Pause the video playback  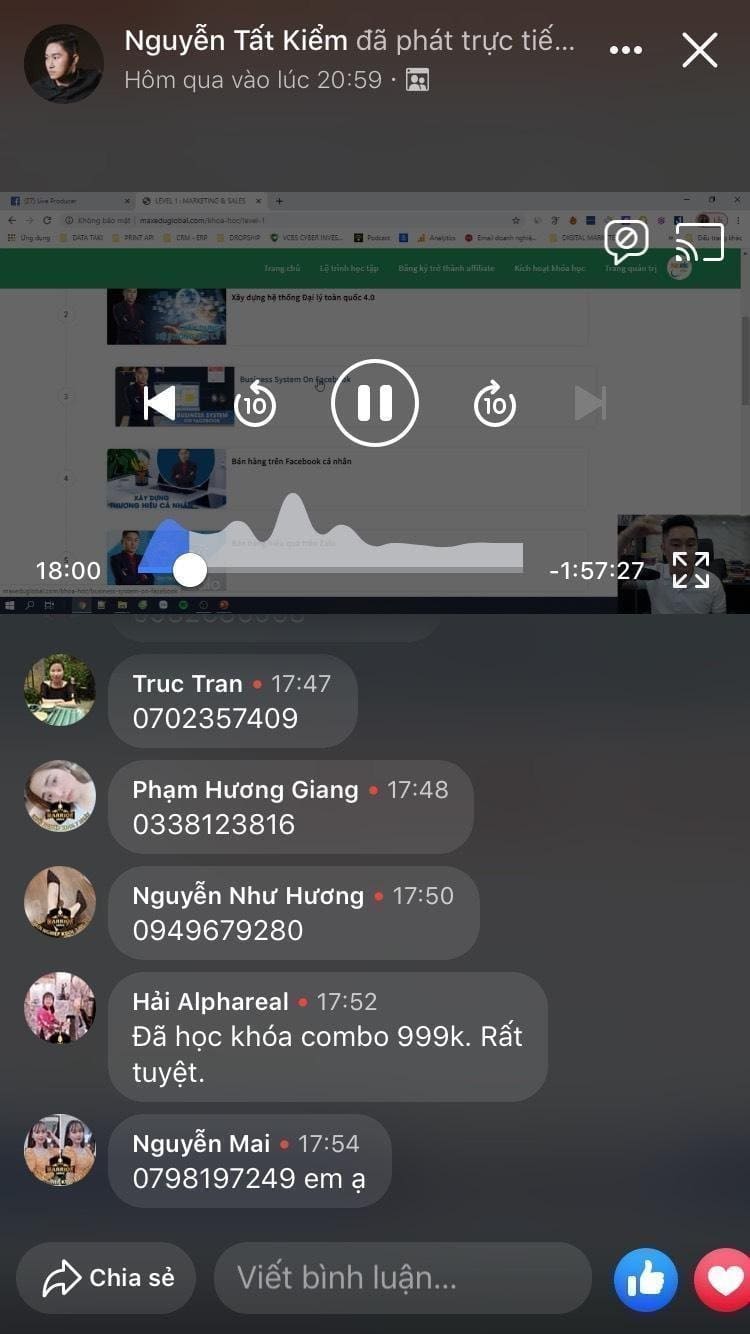[x=375, y=403]
